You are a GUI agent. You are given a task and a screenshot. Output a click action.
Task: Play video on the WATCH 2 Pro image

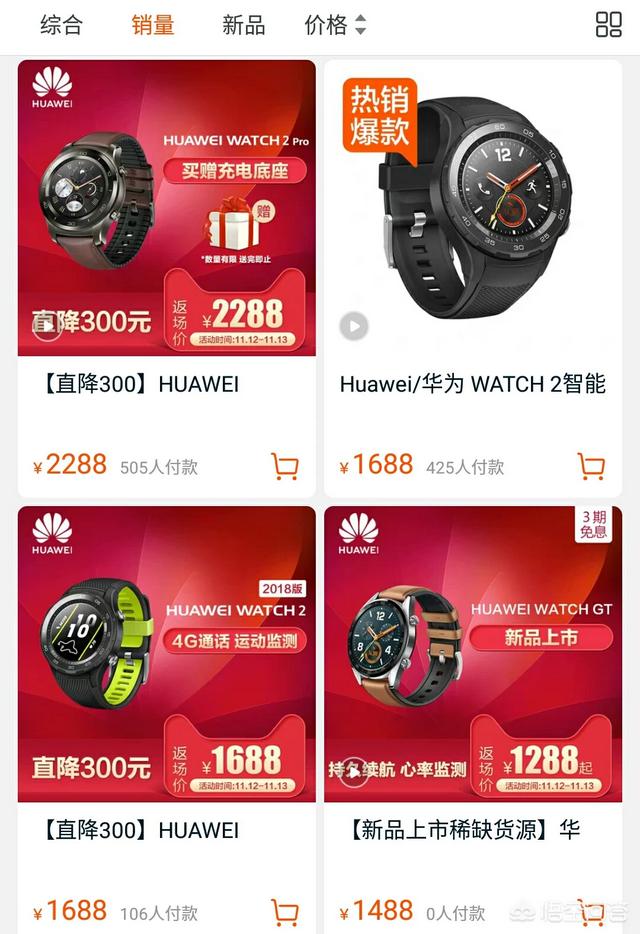(x=47, y=326)
